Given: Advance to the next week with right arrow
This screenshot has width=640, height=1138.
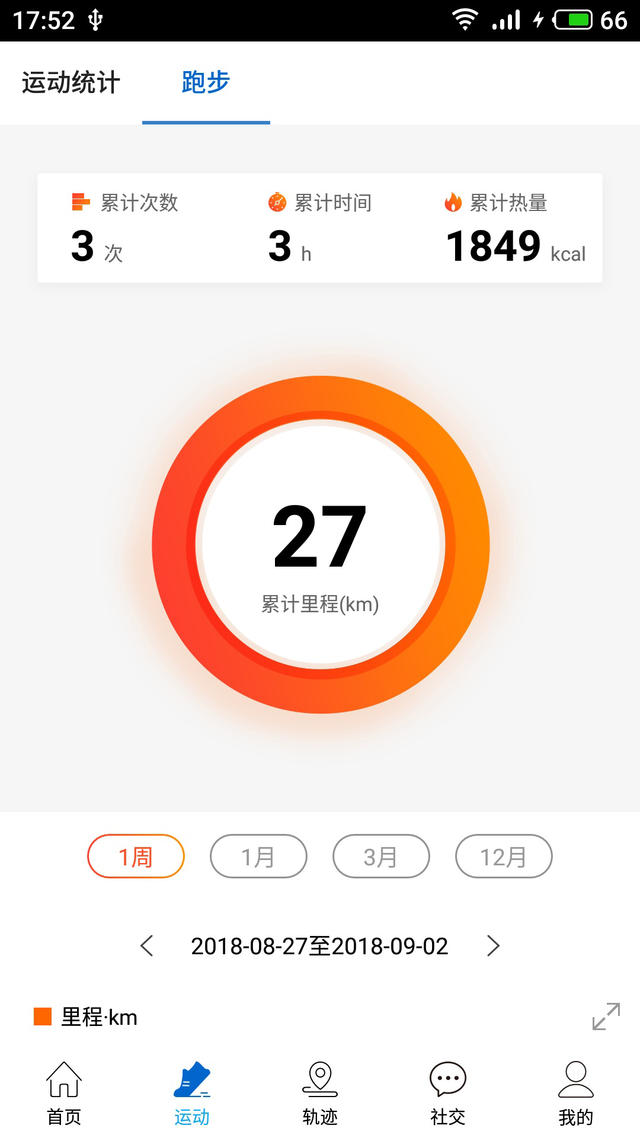Looking at the screenshot, I should pyautogui.click(x=493, y=946).
